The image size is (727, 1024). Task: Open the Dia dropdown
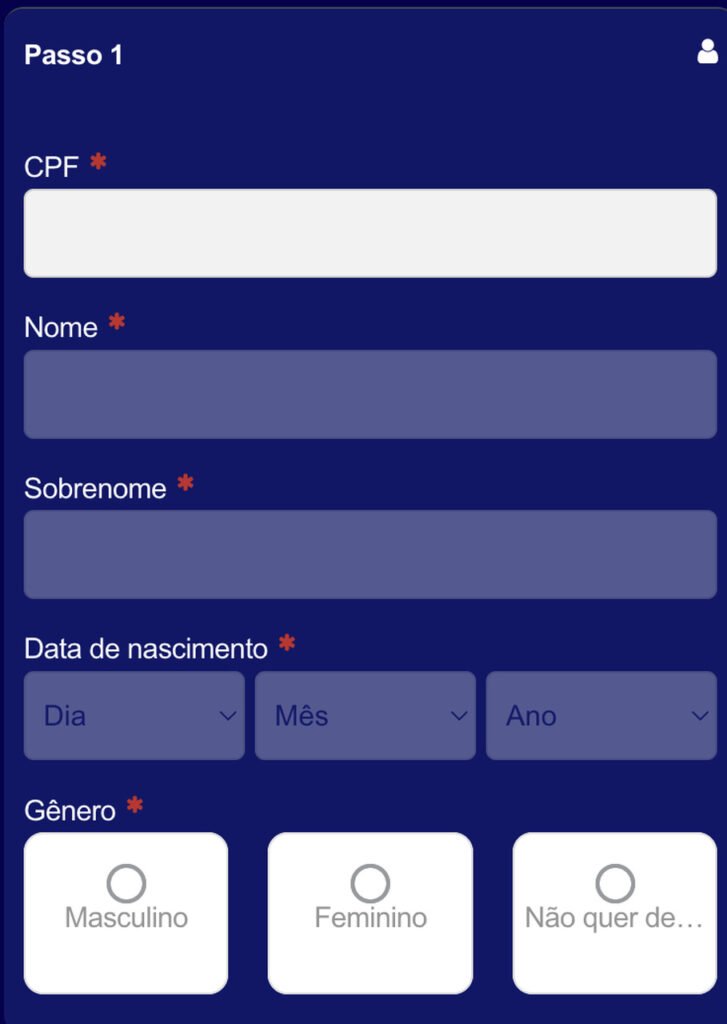pos(134,716)
